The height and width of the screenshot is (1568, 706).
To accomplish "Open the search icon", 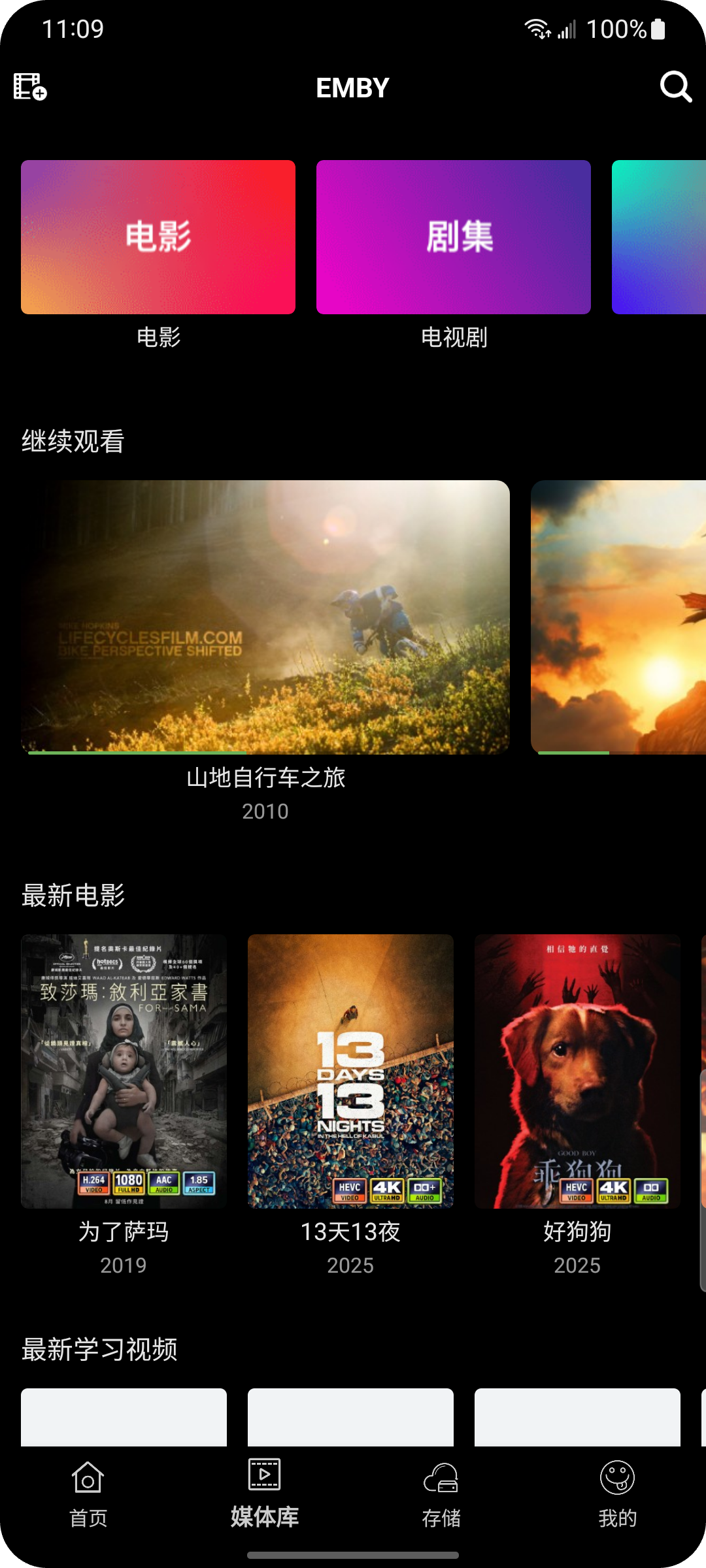I will click(x=675, y=87).
